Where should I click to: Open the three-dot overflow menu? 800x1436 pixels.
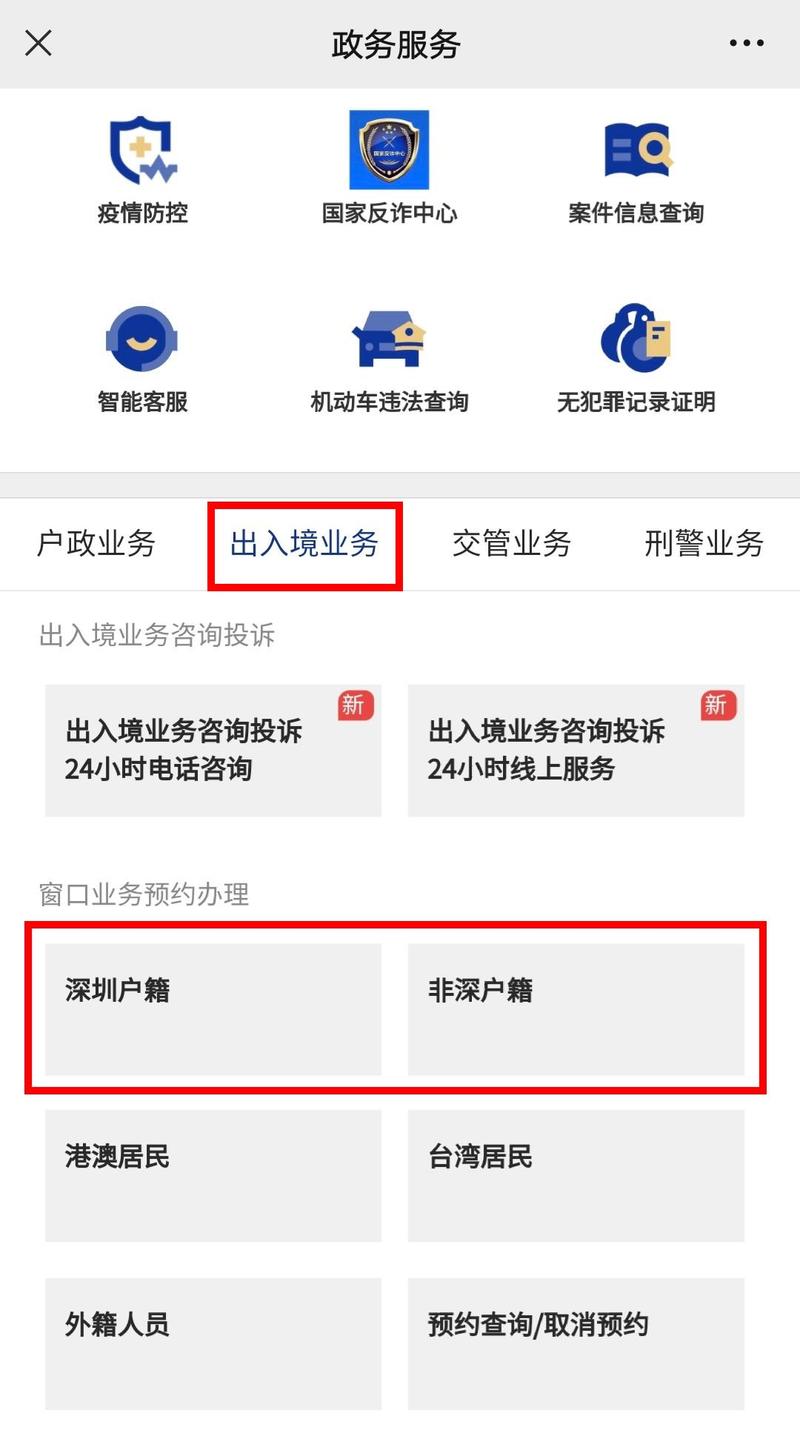[x=747, y=43]
